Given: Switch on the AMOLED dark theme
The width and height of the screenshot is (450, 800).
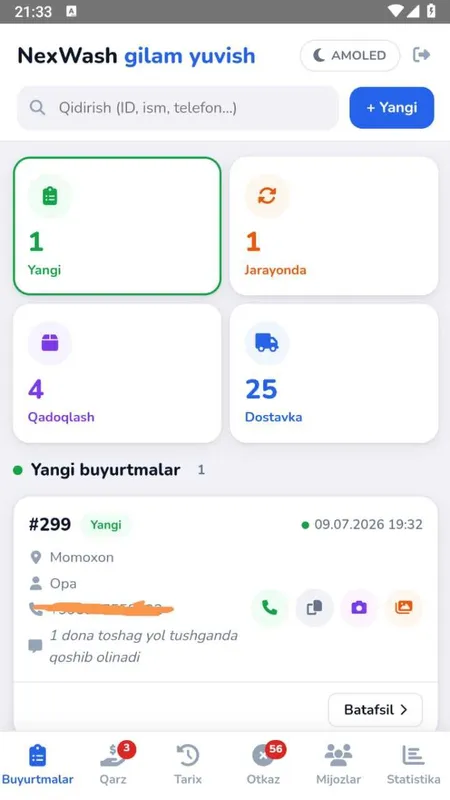Looking at the screenshot, I should point(350,56).
